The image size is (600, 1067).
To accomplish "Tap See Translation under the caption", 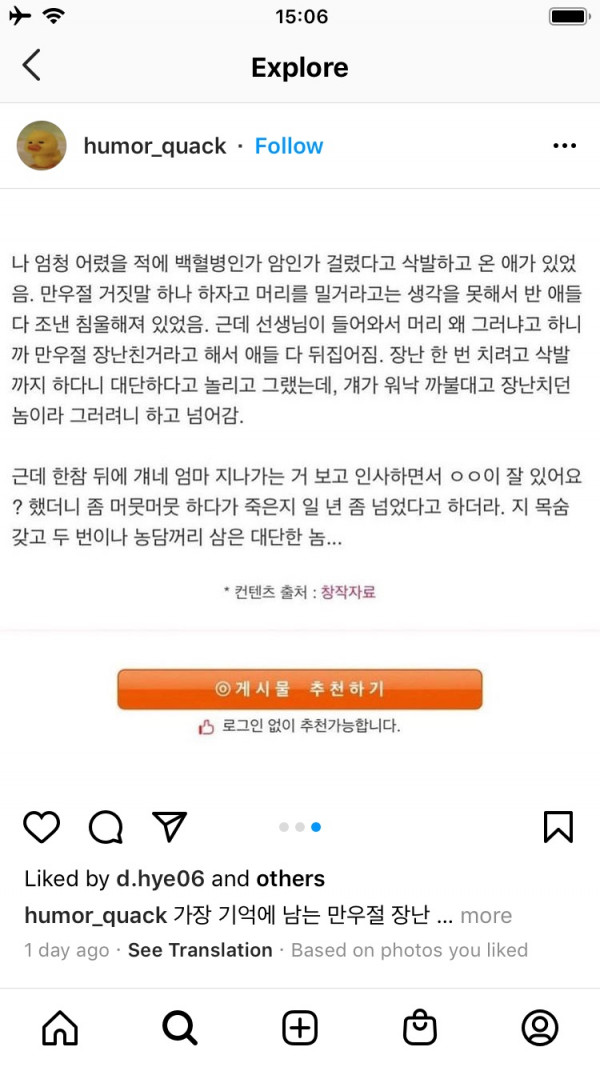I will [200, 950].
